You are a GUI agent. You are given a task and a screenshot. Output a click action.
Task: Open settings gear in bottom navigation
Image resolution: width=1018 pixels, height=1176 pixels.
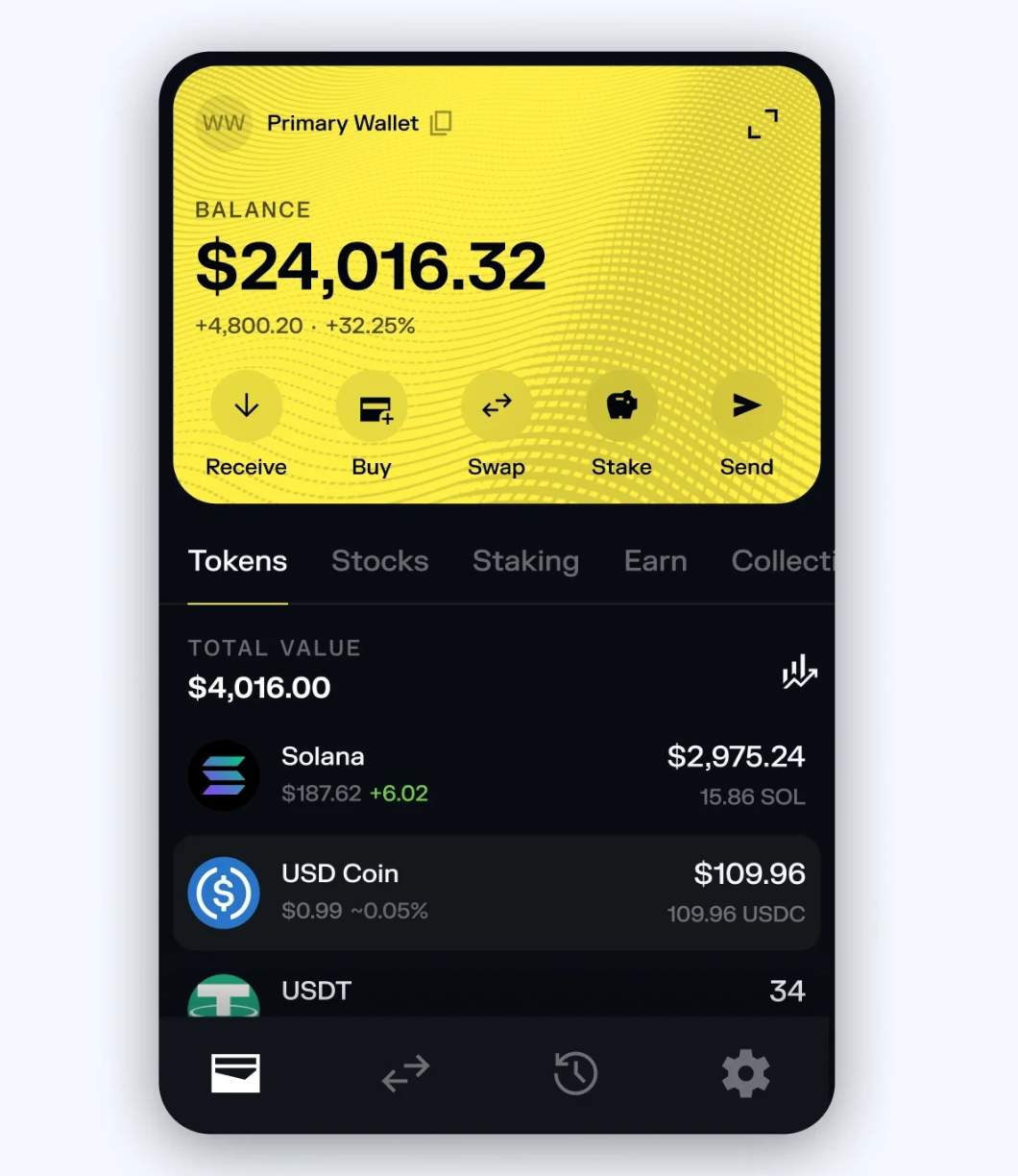tap(745, 1073)
